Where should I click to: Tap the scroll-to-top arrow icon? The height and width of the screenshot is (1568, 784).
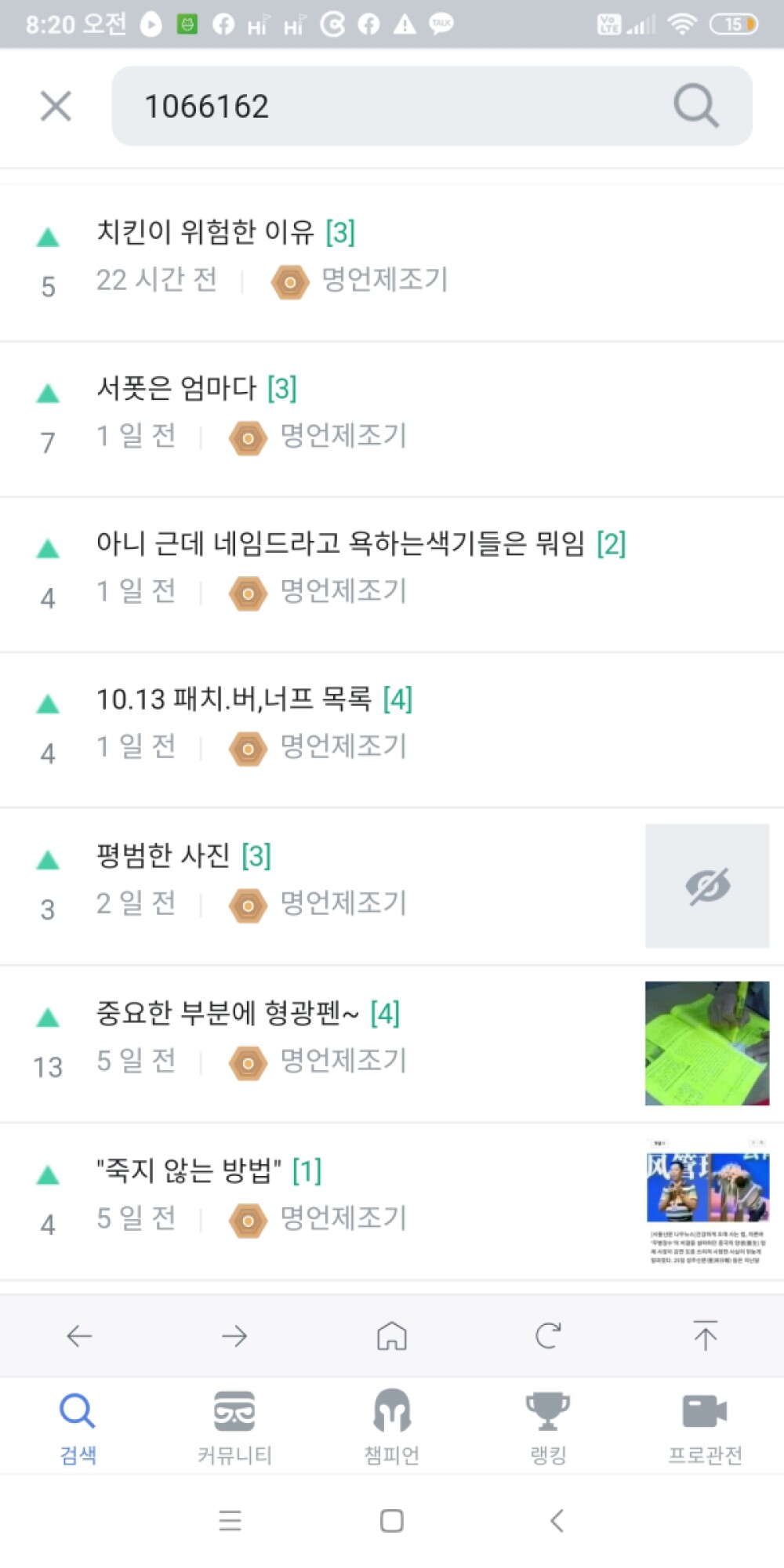pos(704,1335)
